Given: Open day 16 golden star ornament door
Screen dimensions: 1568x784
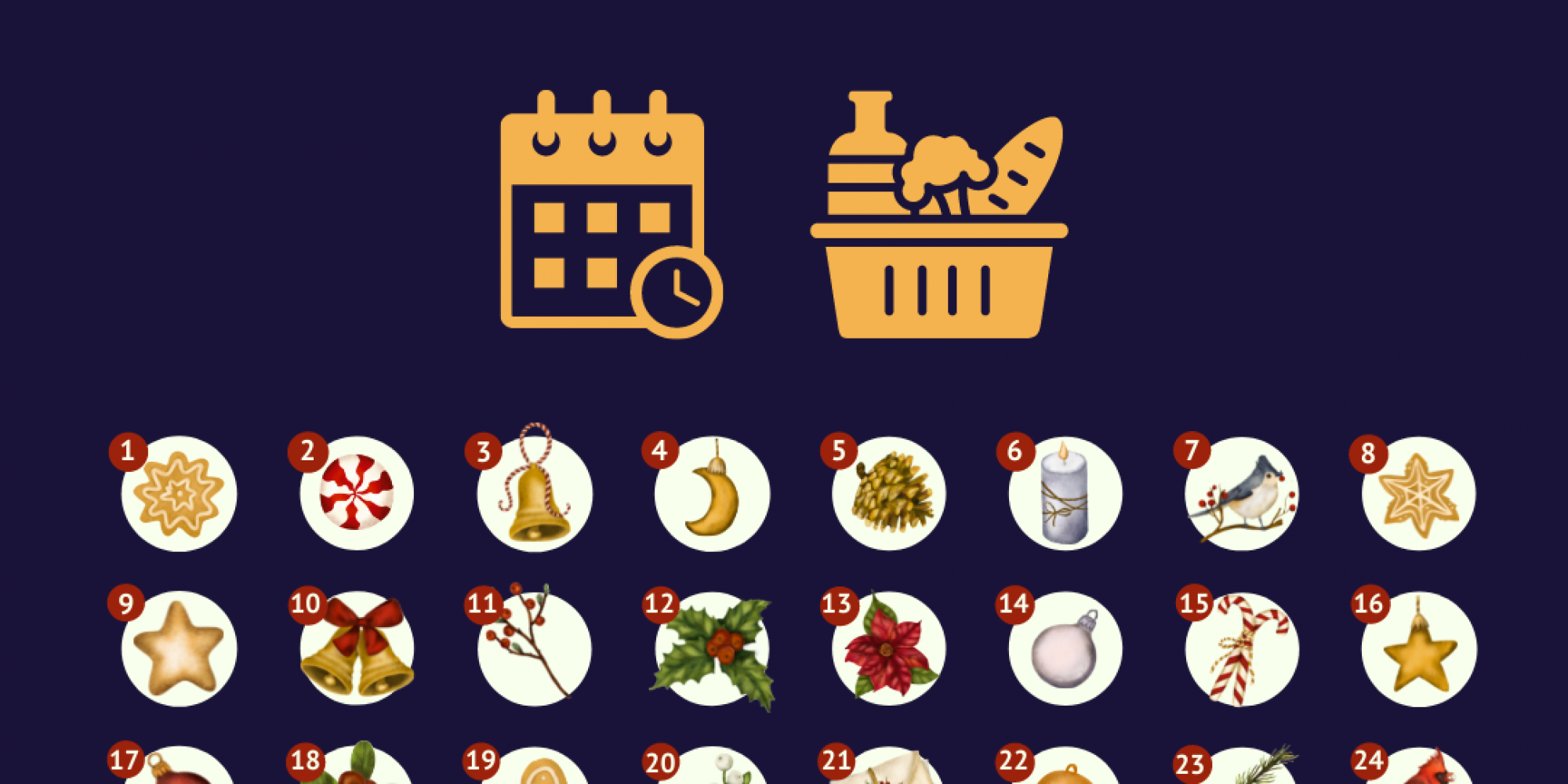Looking at the screenshot, I should [x=1419, y=649].
